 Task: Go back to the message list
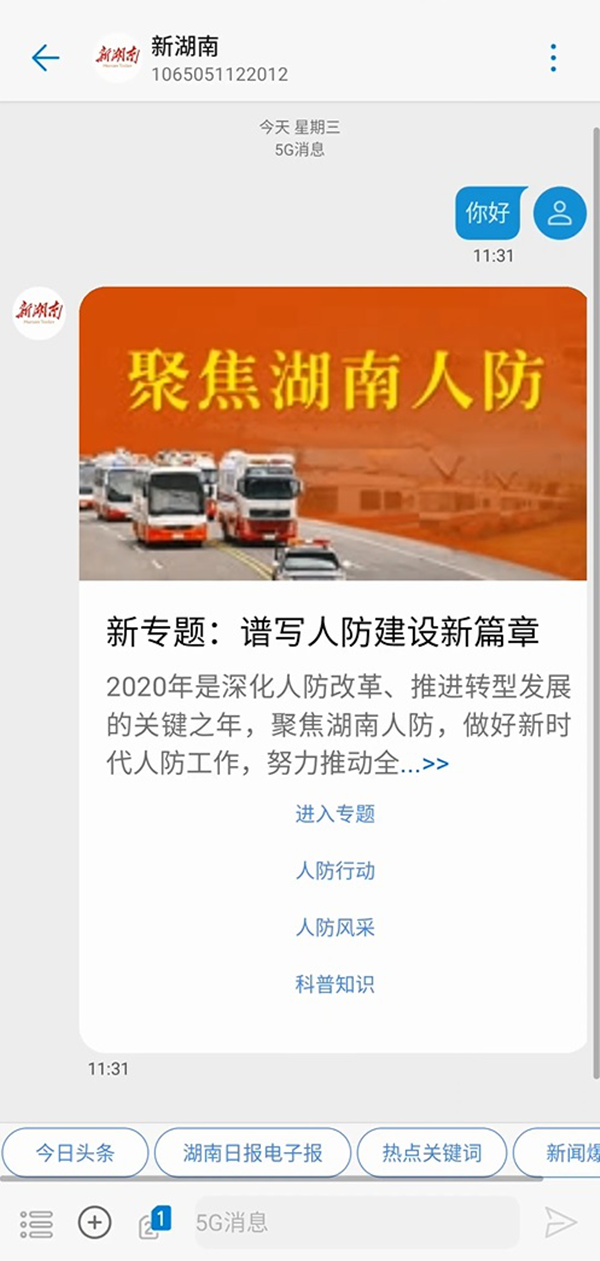click(x=45, y=58)
